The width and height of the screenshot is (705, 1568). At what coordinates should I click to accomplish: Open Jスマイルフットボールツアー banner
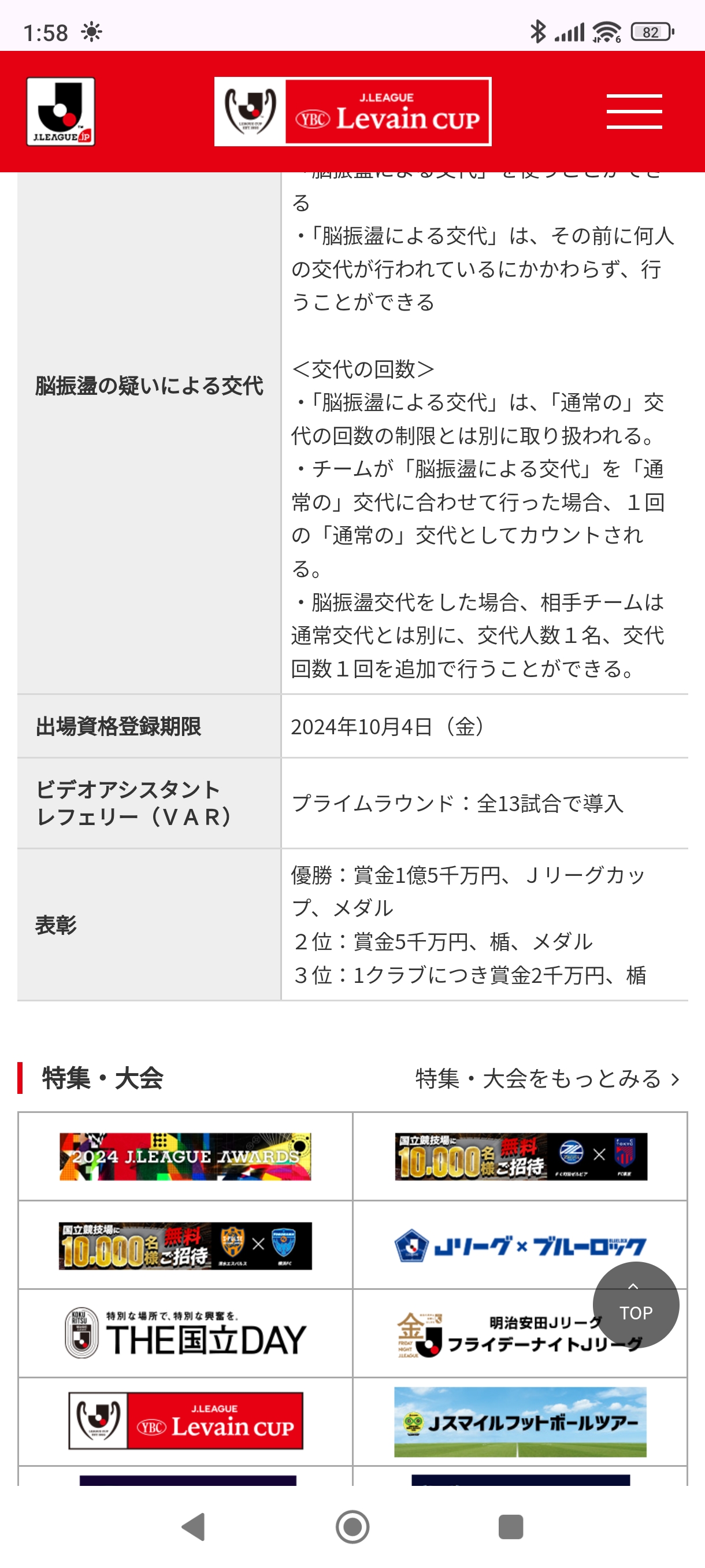521,1422
